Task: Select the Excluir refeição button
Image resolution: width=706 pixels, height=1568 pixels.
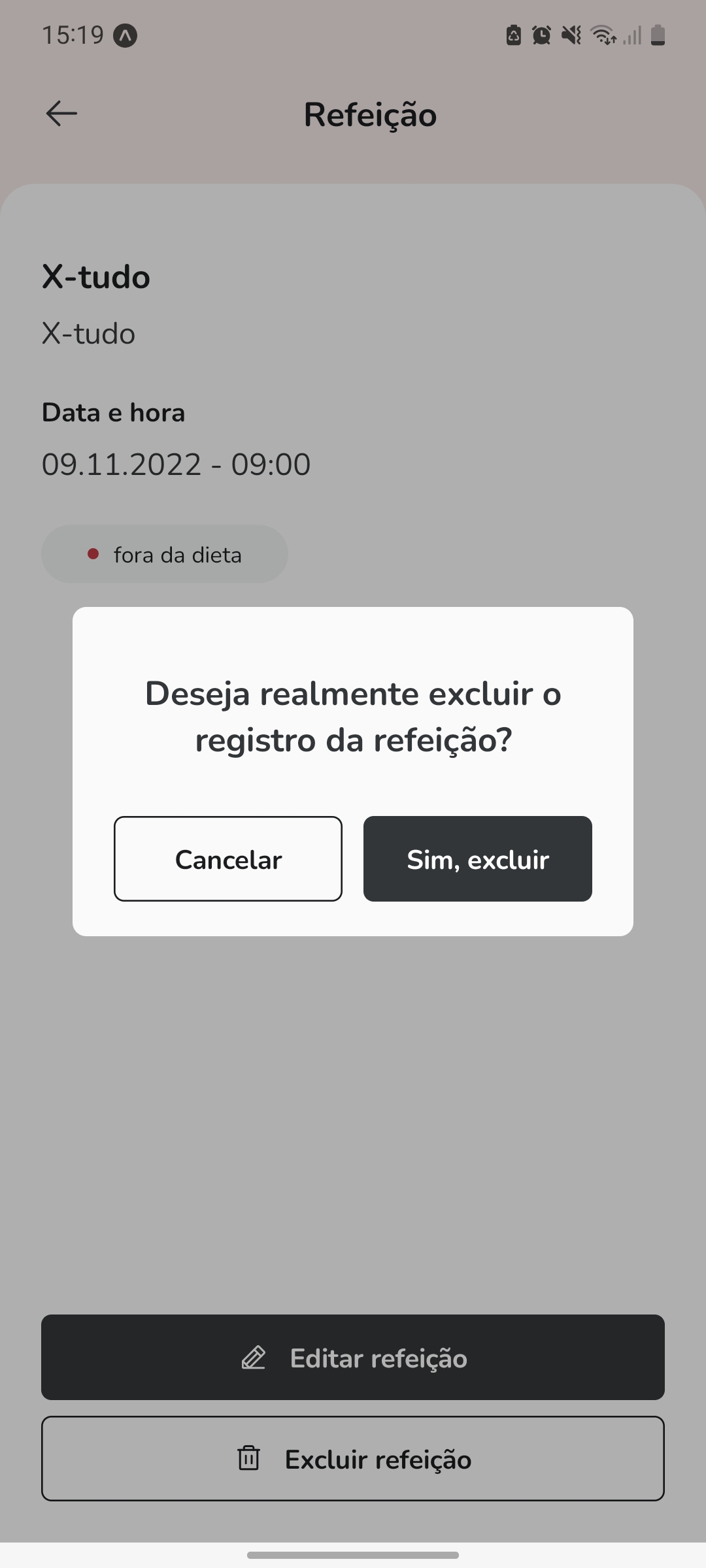Action: (x=353, y=1458)
